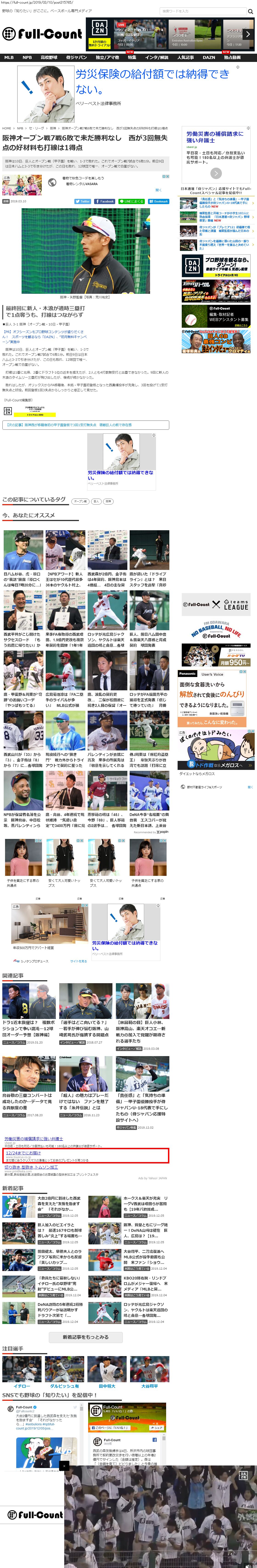Share article via Facebook button
257x1568 pixels.
tap(105, 201)
